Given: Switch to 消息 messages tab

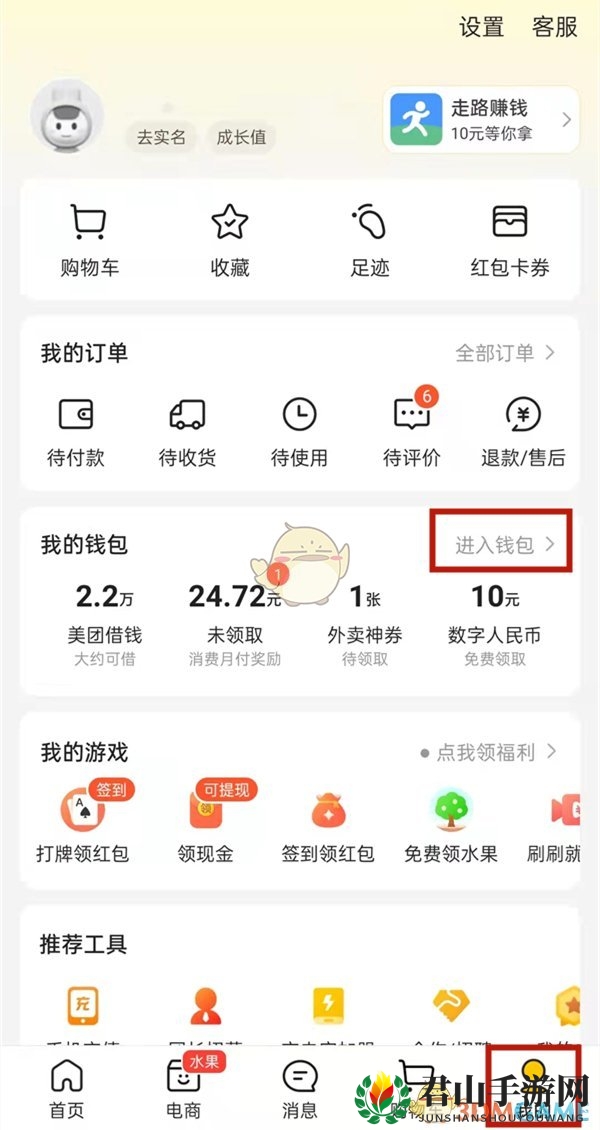Looking at the screenshot, I should (299, 1088).
